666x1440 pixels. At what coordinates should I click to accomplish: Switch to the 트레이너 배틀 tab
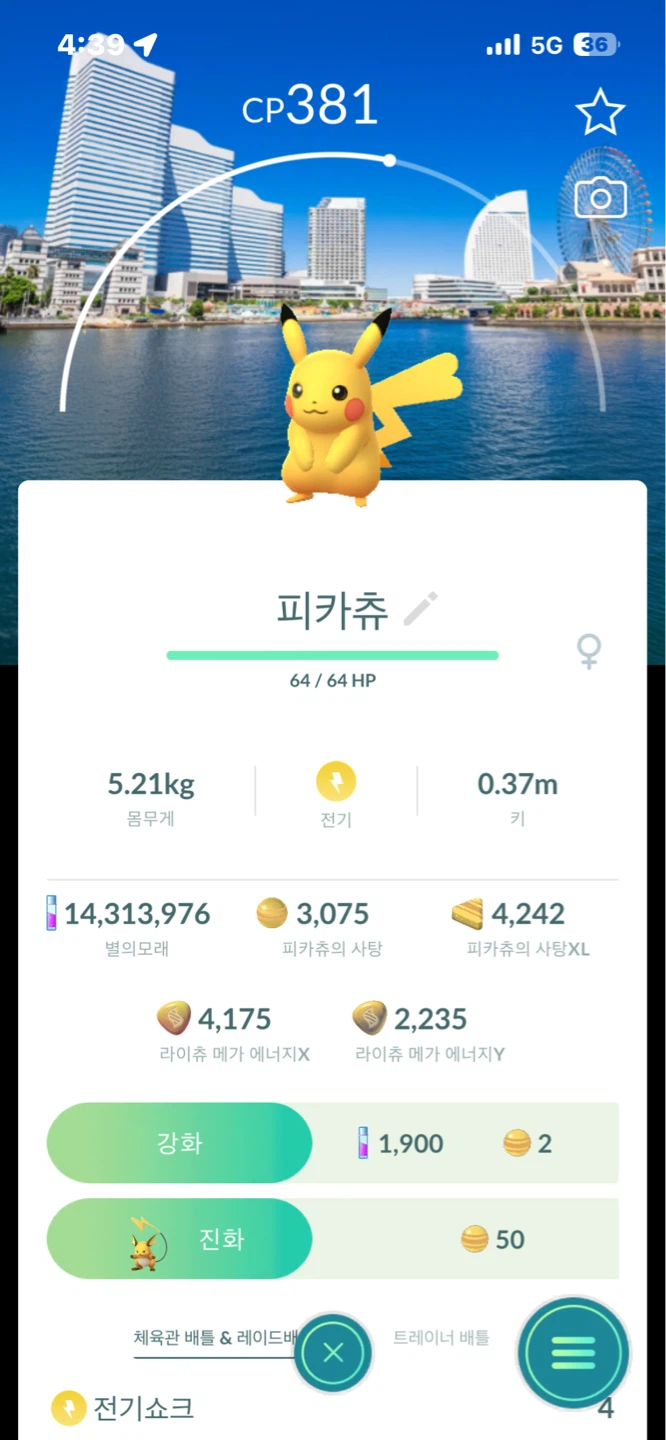click(441, 1337)
